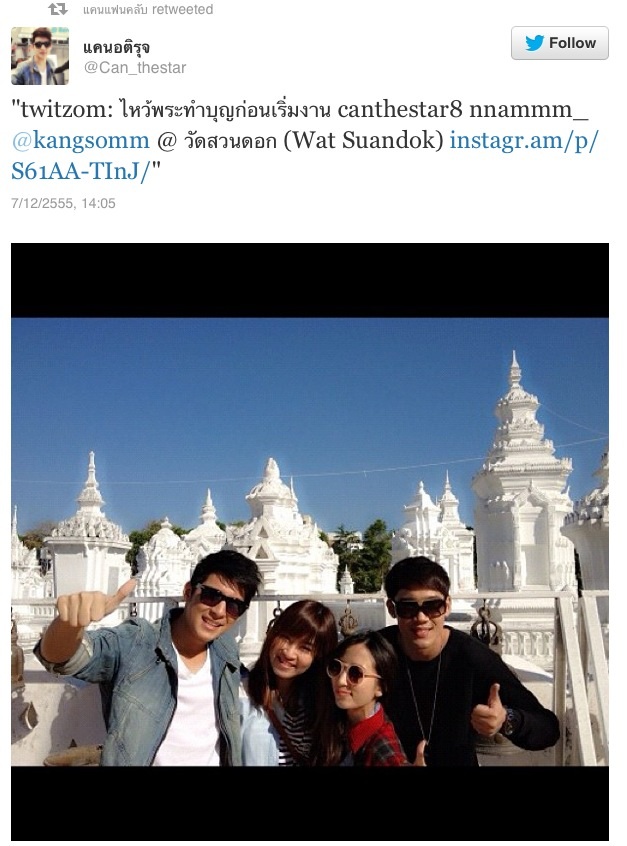This screenshot has width=627, height=846.
Task: Open the @kangsomm mention link
Action: [x=80, y=141]
